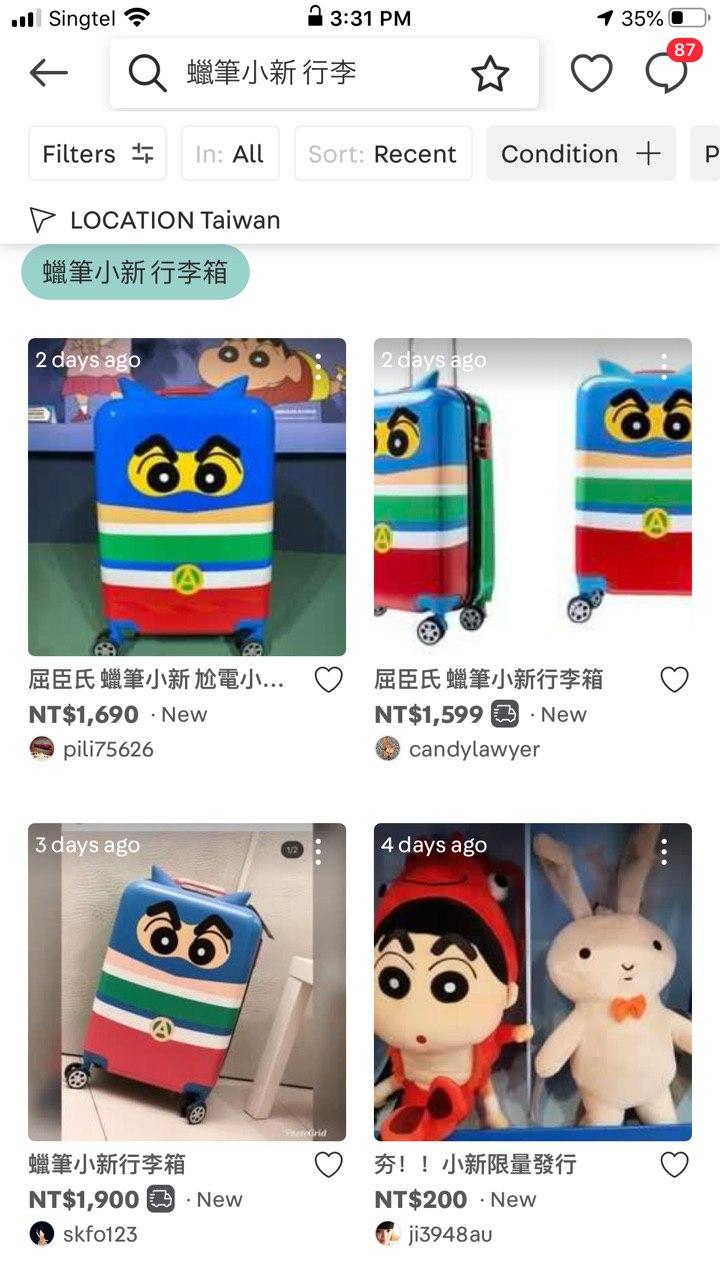
Task: Add a Condition filter
Action: 581,154
